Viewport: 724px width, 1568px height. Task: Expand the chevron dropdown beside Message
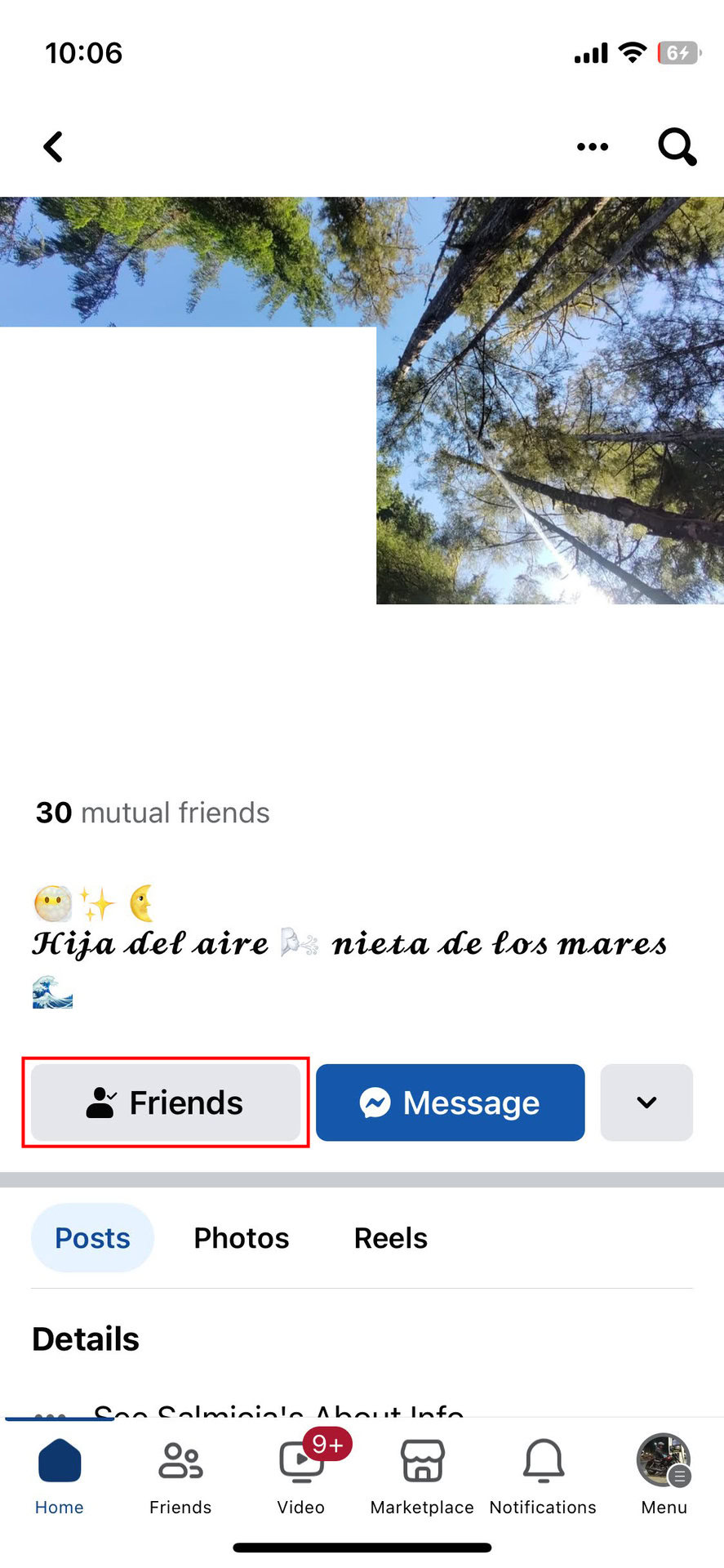pyautogui.click(x=646, y=1102)
